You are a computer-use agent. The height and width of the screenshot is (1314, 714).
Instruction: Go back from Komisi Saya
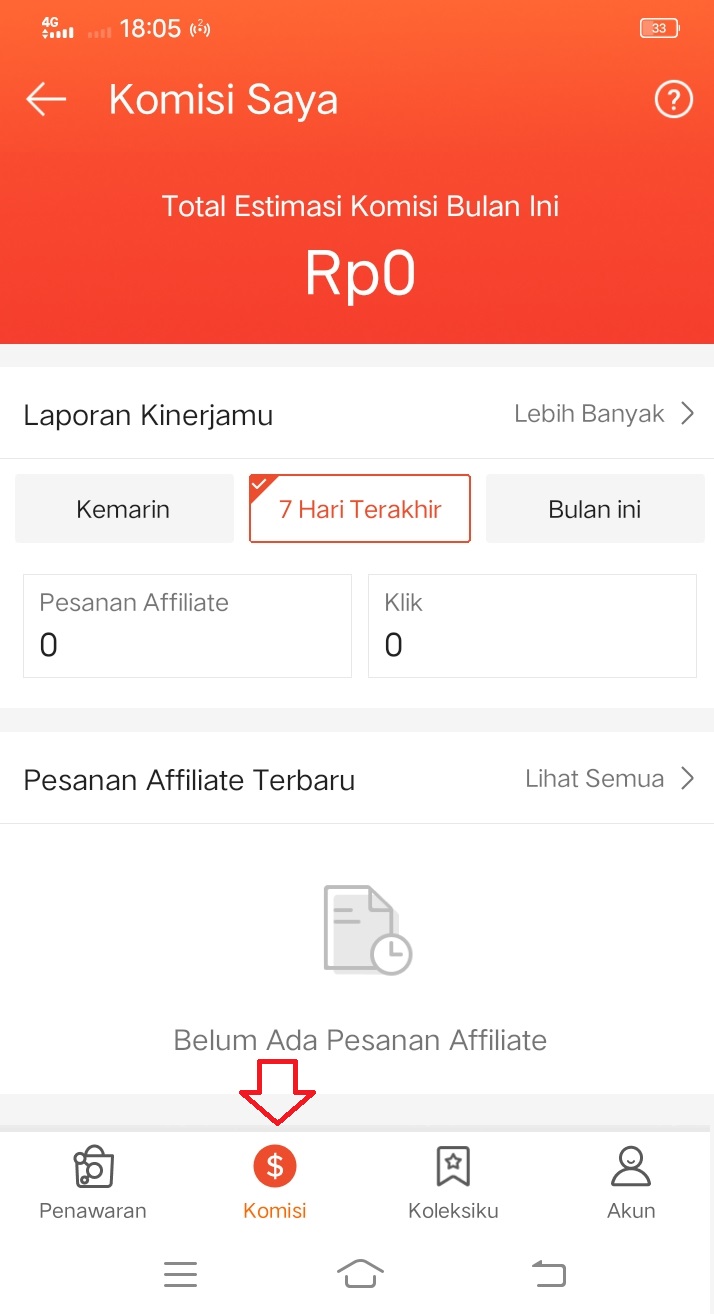[x=46, y=100]
